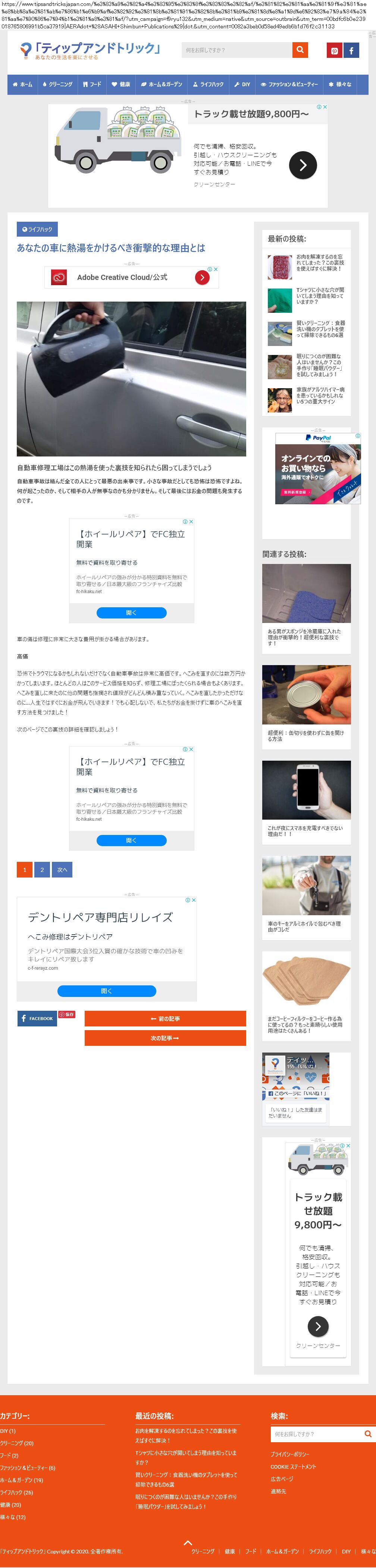Tap the ライフハック tag above the title

[37, 230]
